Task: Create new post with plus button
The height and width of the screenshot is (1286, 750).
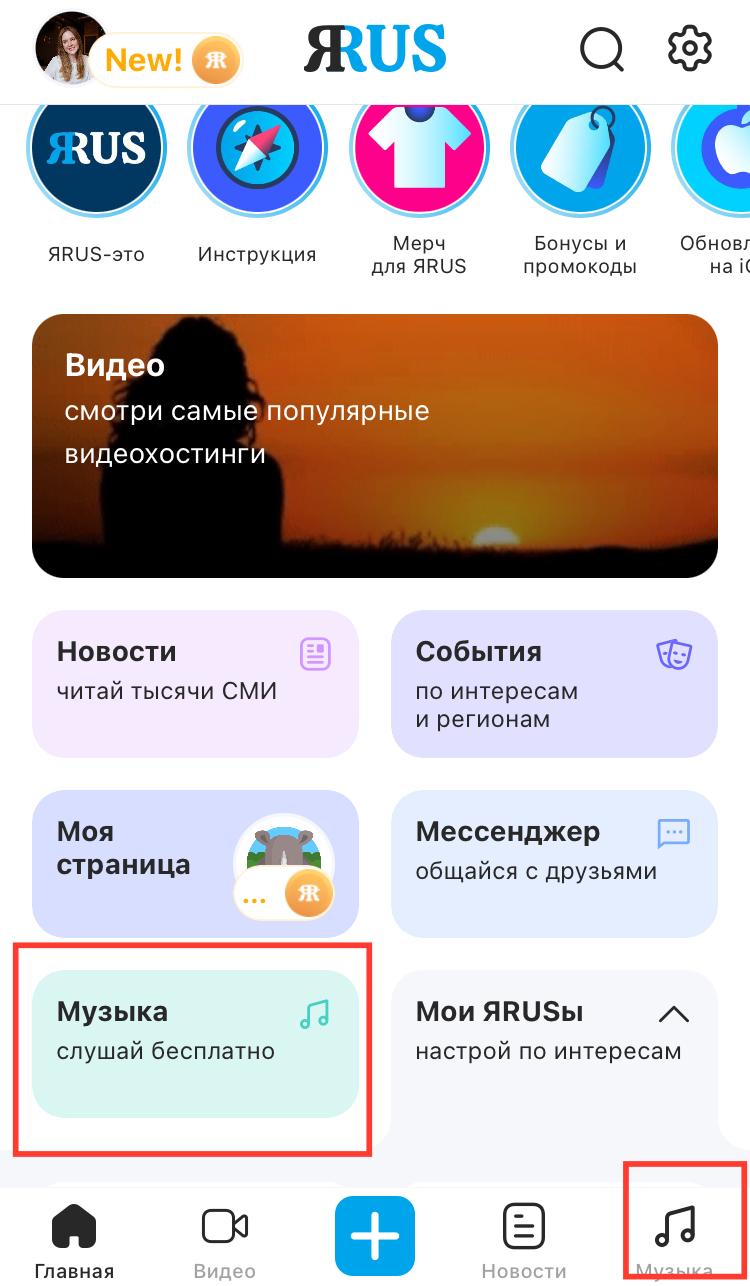Action: point(375,1235)
